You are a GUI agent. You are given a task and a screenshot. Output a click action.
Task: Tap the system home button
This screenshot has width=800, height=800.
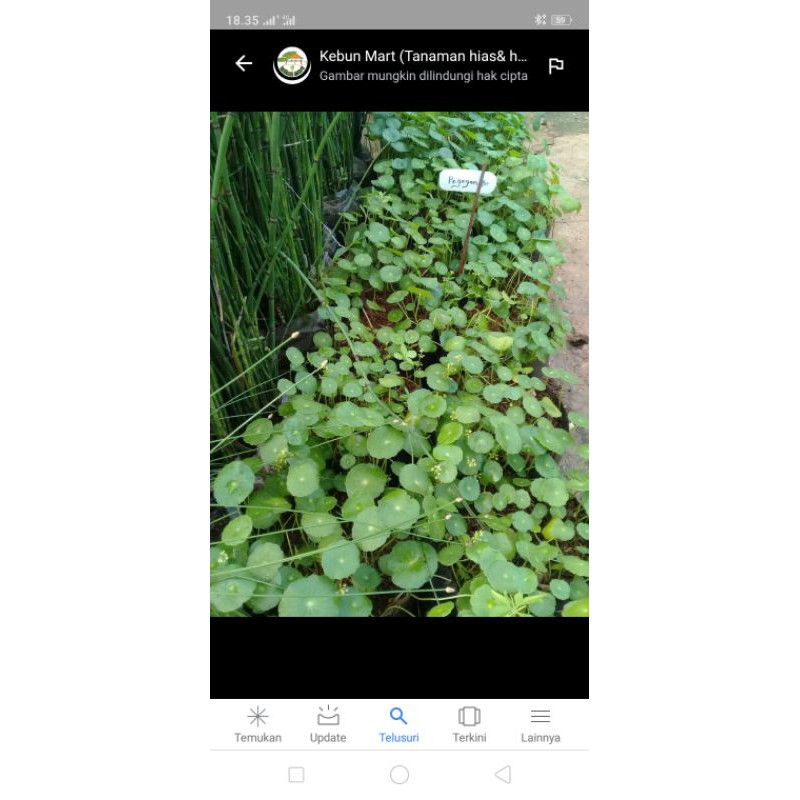click(400, 775)
